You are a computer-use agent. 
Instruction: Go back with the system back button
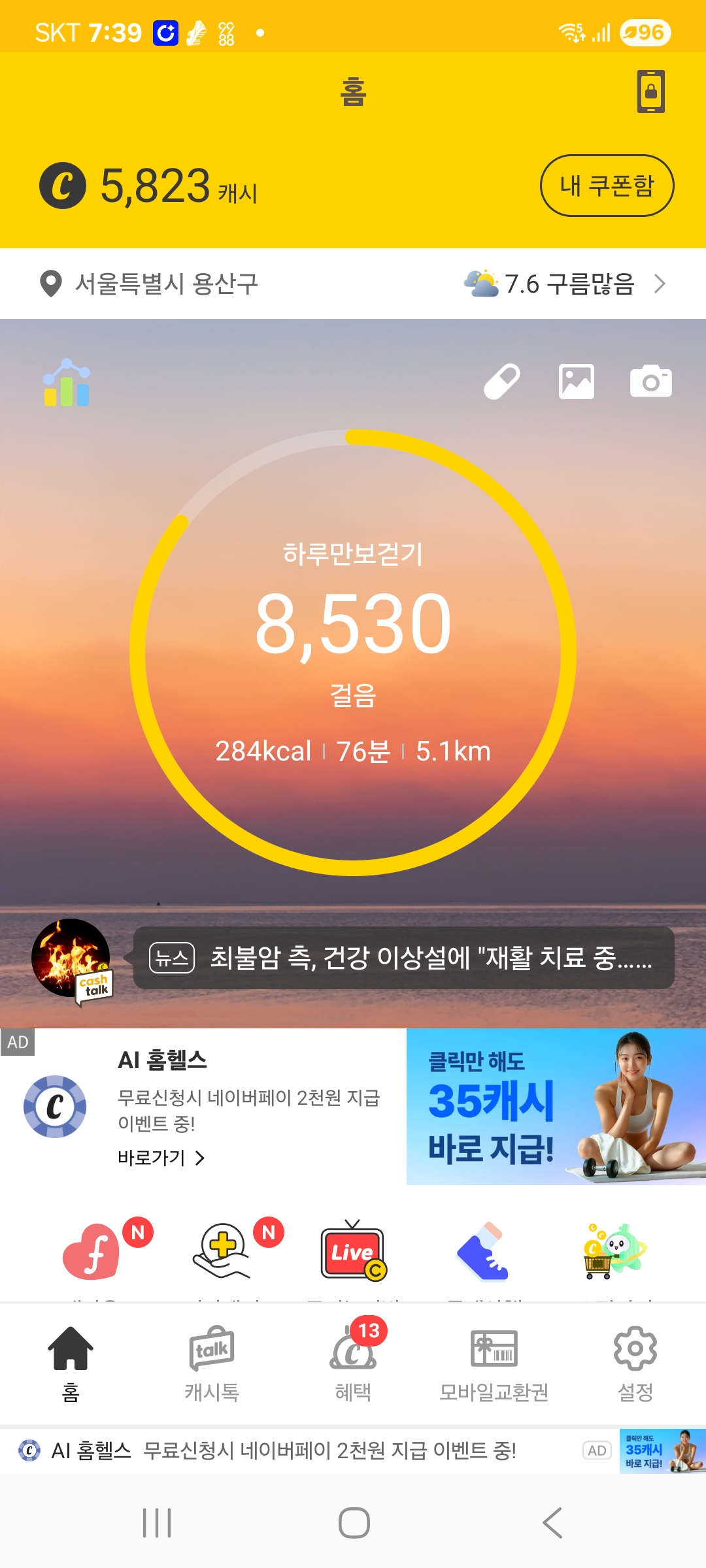(552, 1523)
